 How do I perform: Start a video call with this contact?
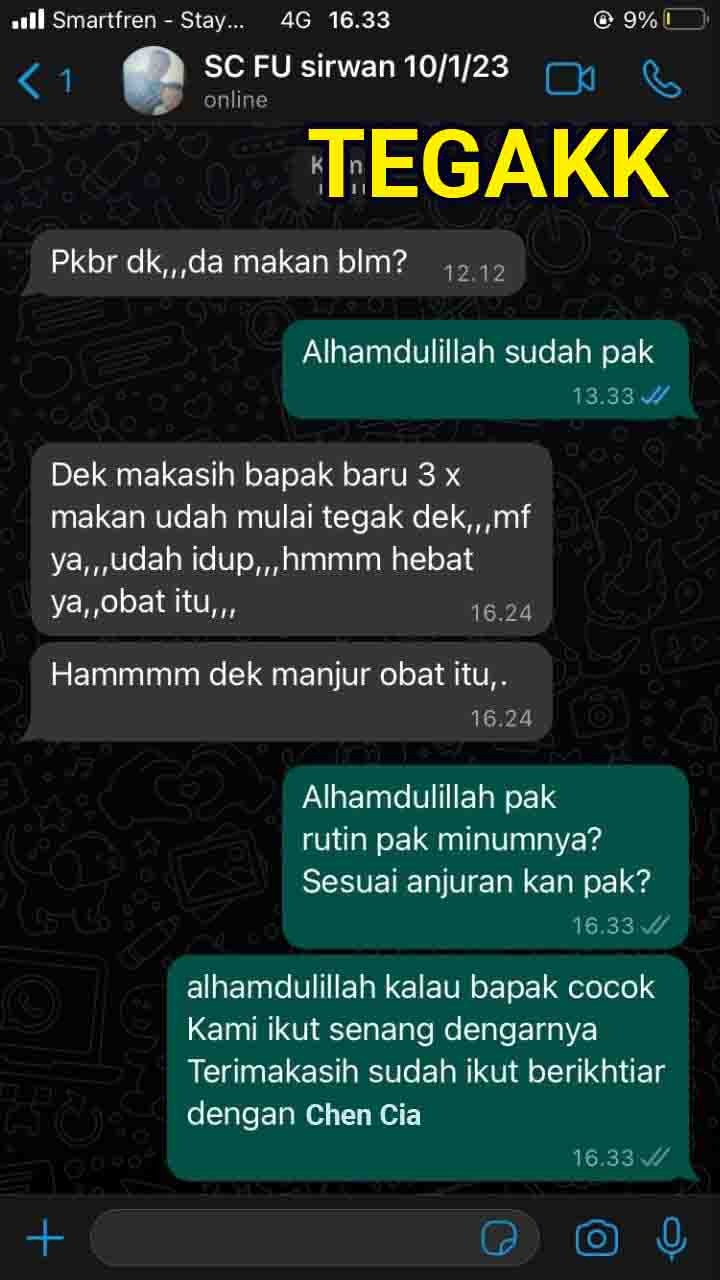570,80
